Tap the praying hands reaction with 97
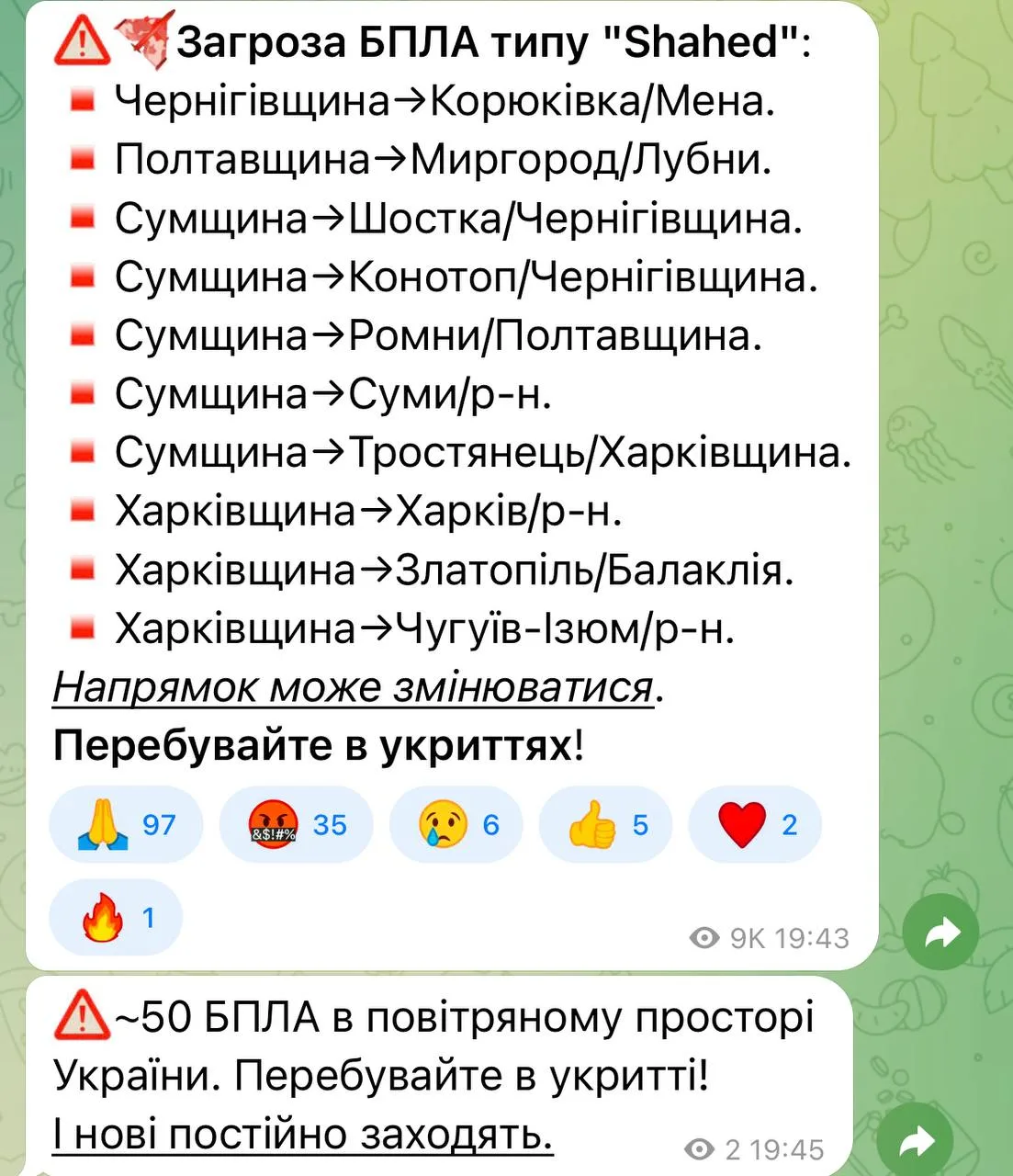1013x1176 pixels. pyautogui.click(x=126, y=824)
